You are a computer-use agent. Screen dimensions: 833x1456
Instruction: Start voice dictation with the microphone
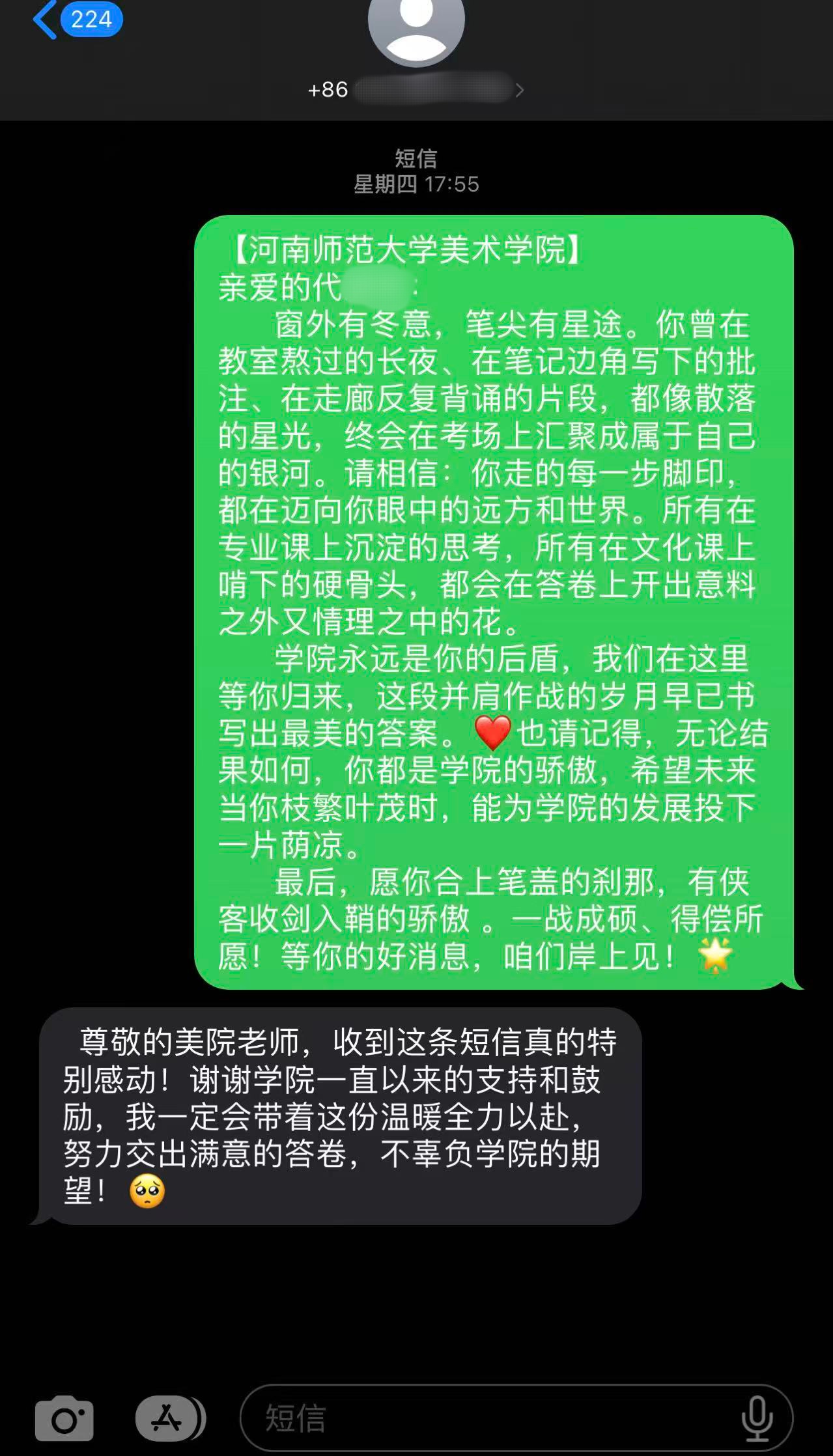pos(757,1418)
